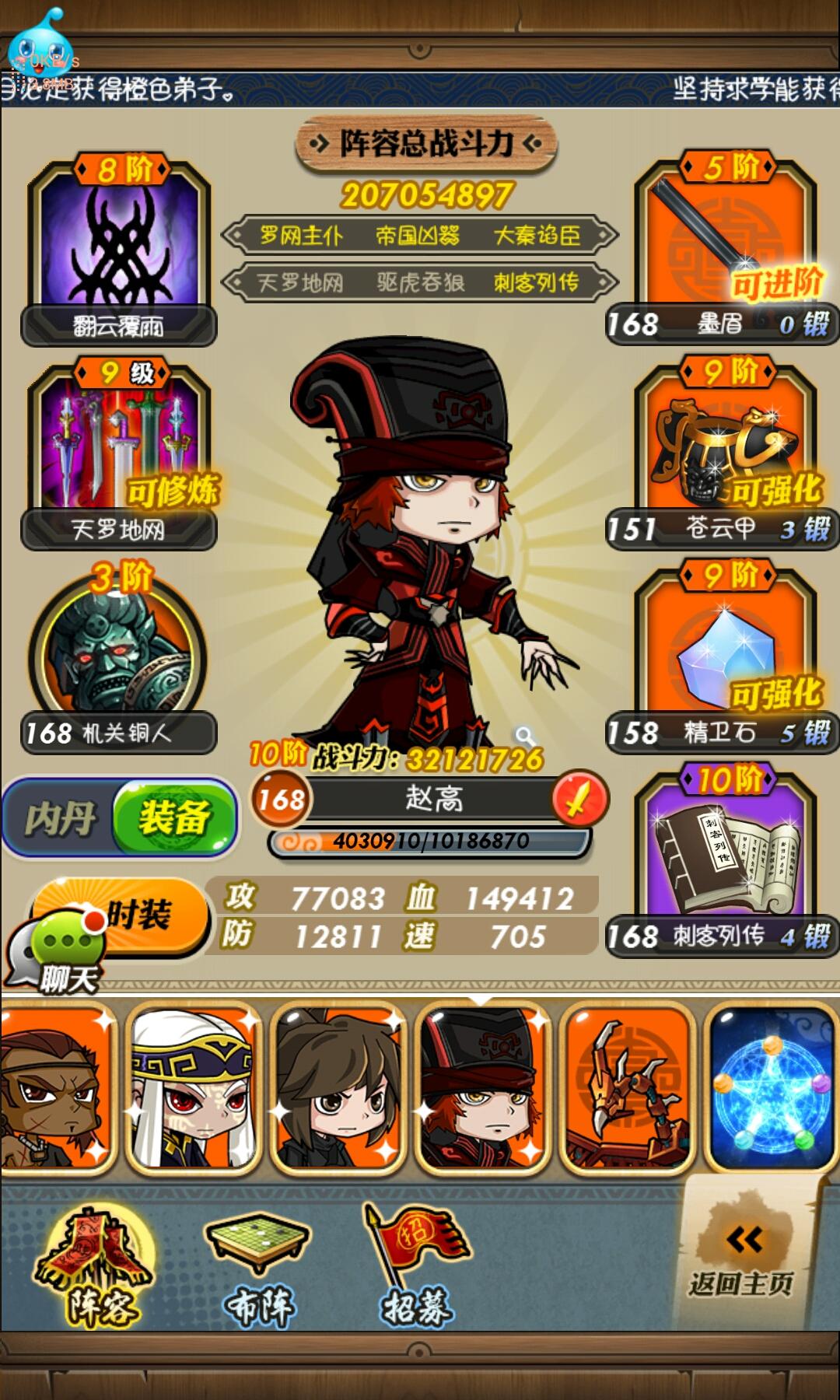
Task: Open the 刺客列传 book slot
Action: (x=723, y=856)
